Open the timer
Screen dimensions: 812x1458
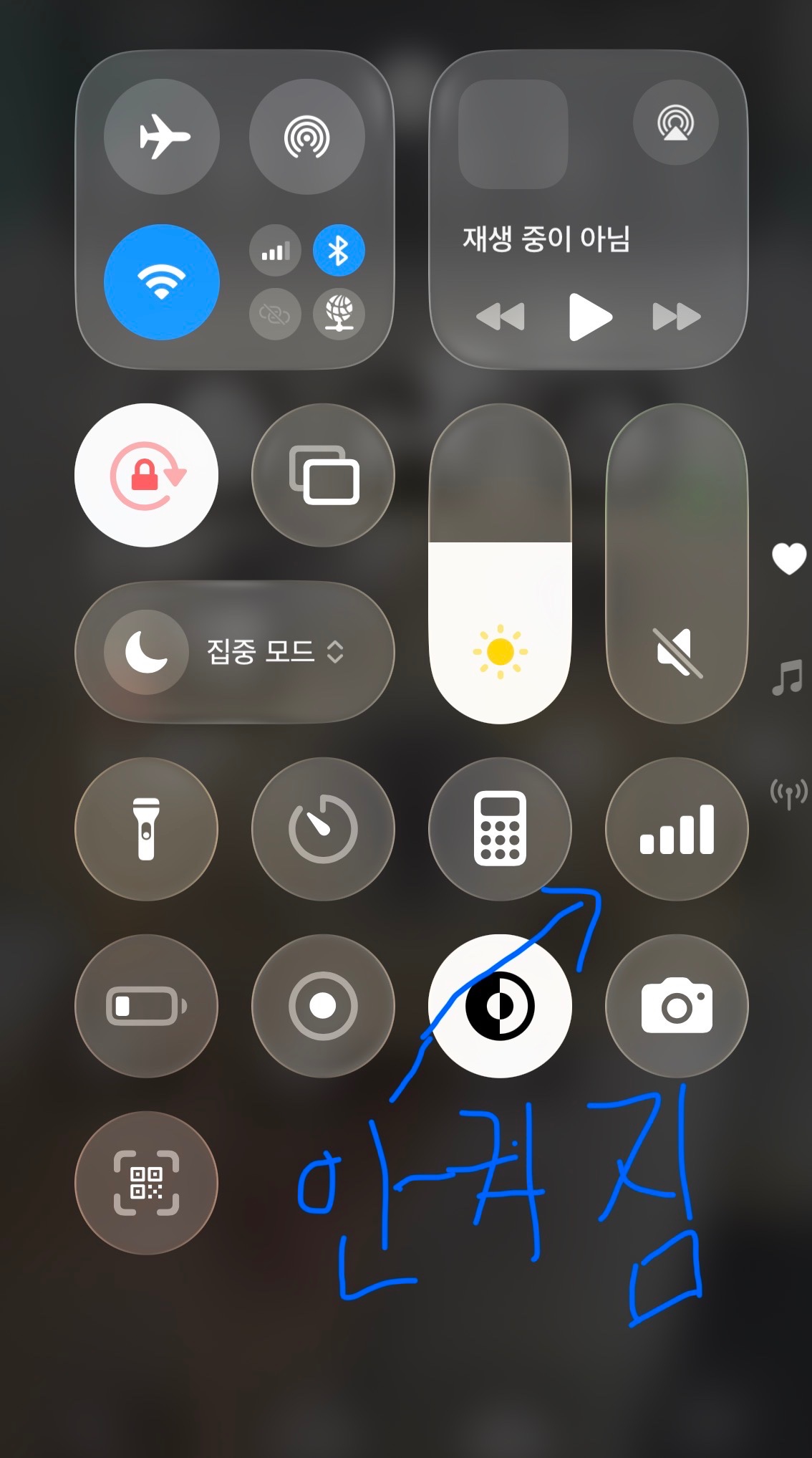tap(323, 829)
